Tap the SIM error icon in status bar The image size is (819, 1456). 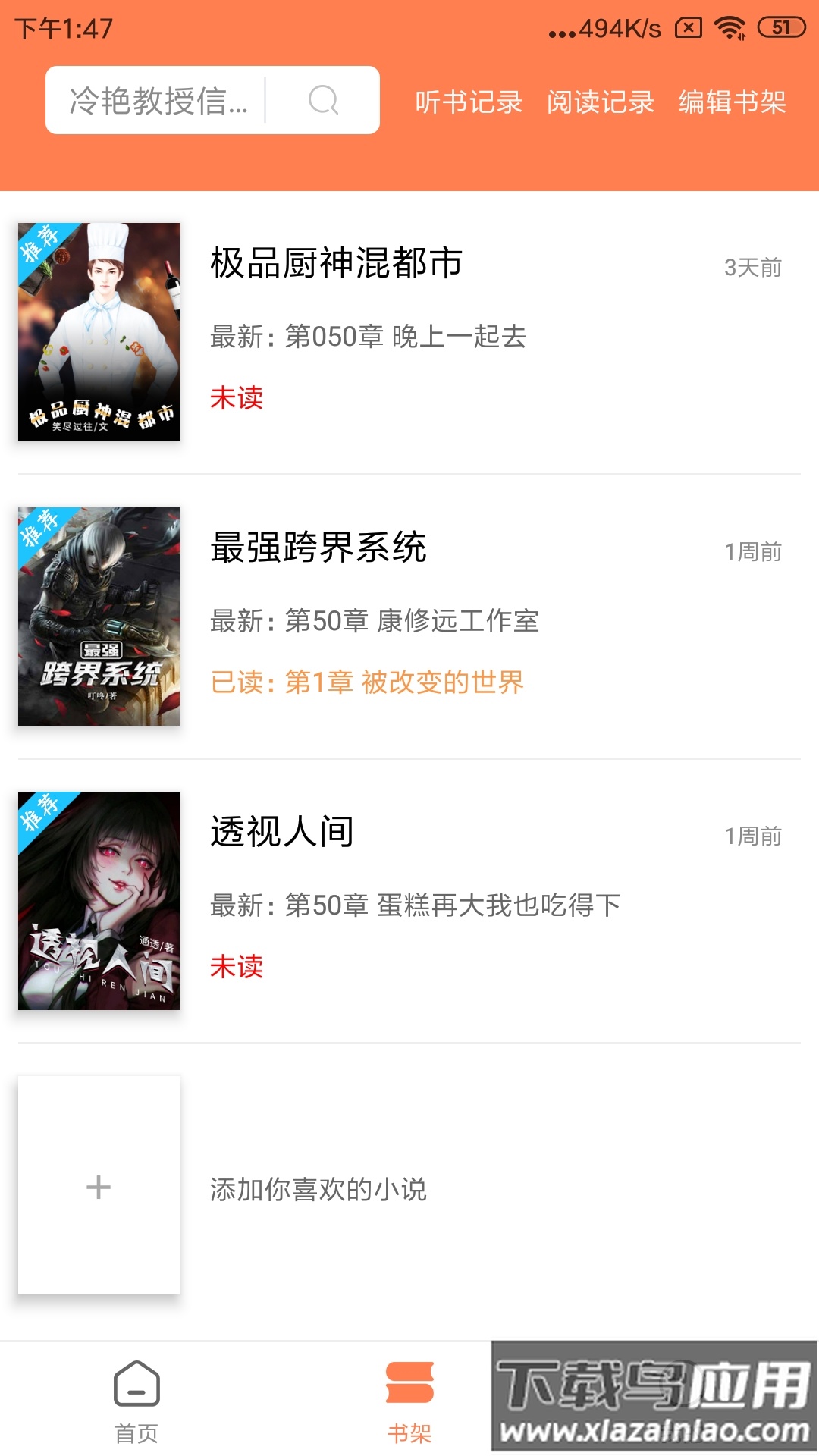pyautogui.click(x=687, y=25)
